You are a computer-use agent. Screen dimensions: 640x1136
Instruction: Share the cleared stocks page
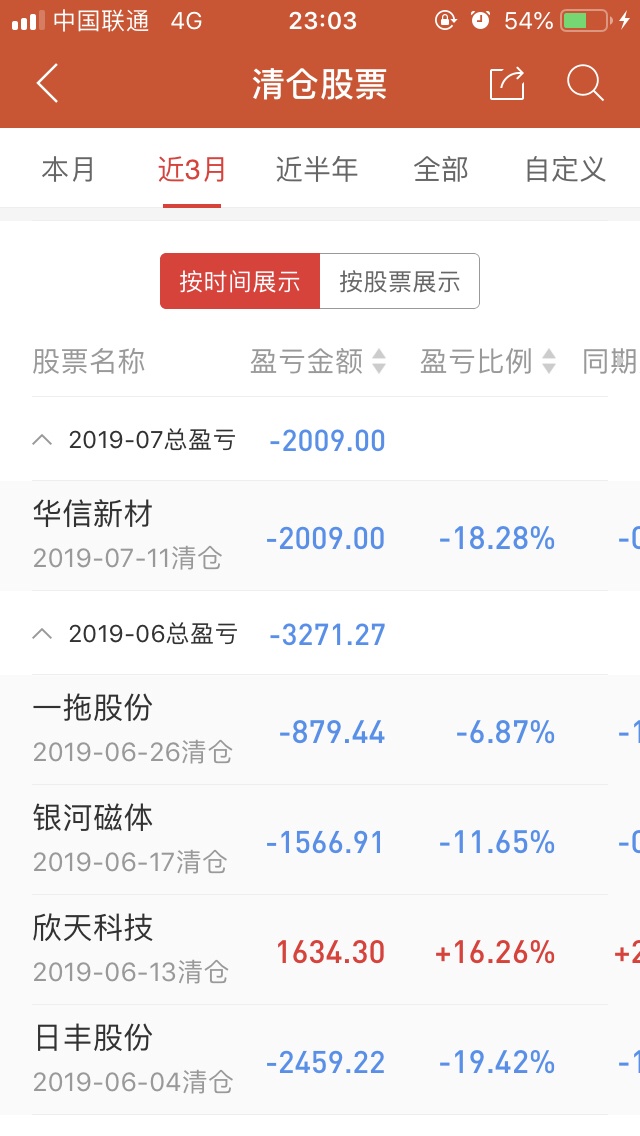[507, 83]
